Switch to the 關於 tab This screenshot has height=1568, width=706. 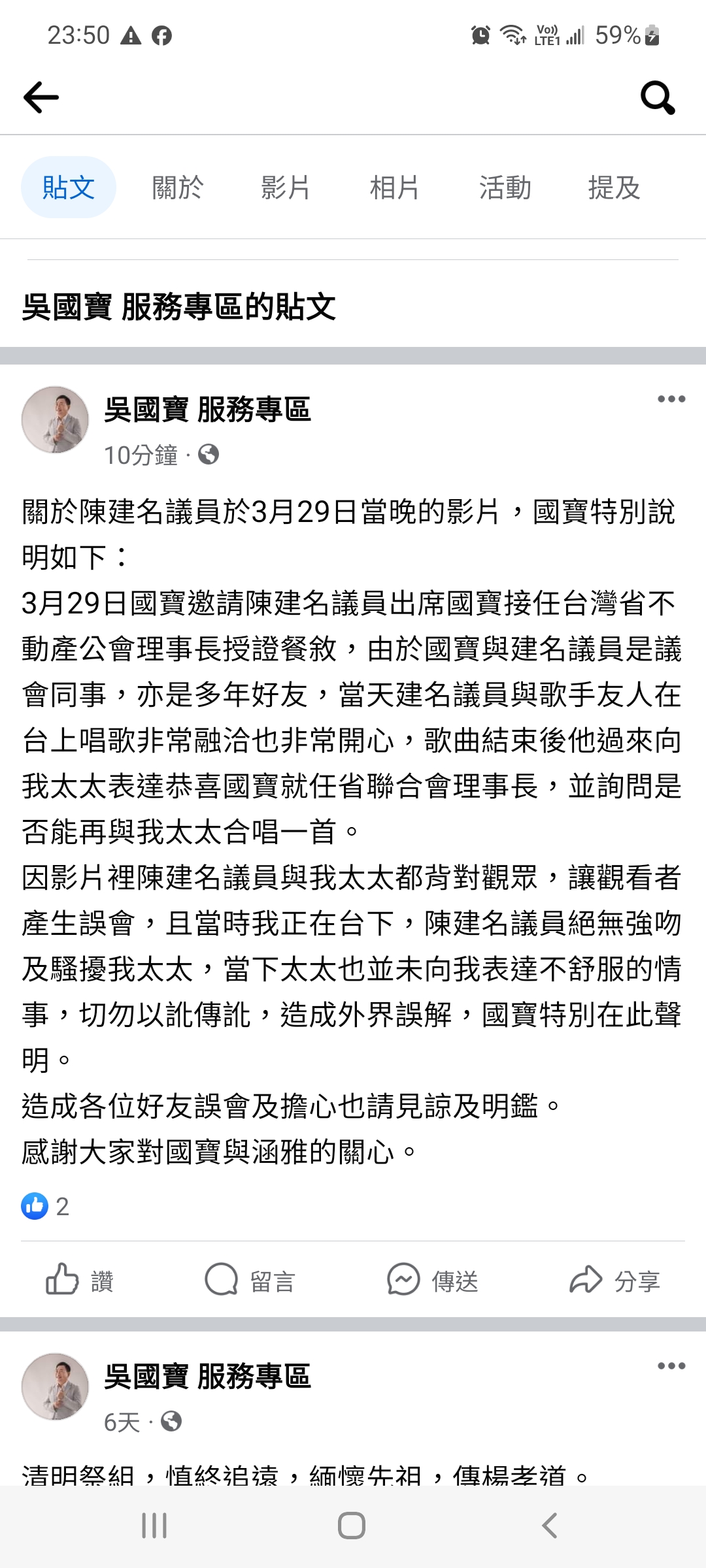click(177, 188)
